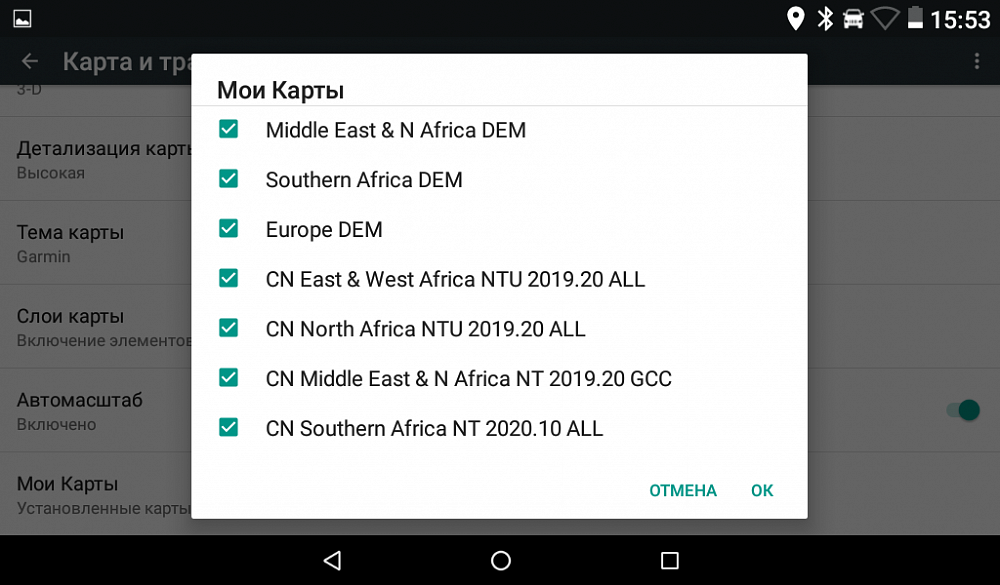The image size is (1000, 585).
Task: Uncheck Middle East & N Africa DEM
Action: click(x=229, y=130)
